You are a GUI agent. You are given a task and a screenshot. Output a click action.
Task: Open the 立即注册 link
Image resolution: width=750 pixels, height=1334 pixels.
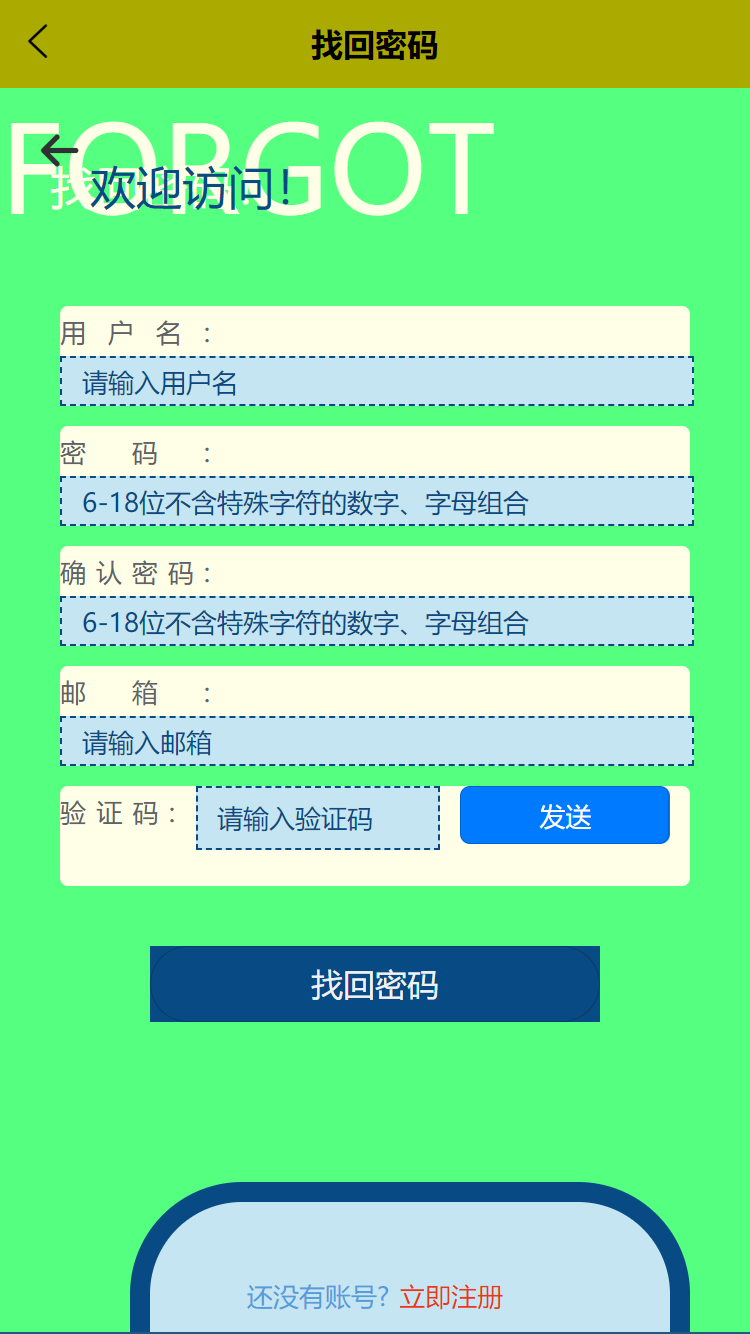tap(451, 1298)
